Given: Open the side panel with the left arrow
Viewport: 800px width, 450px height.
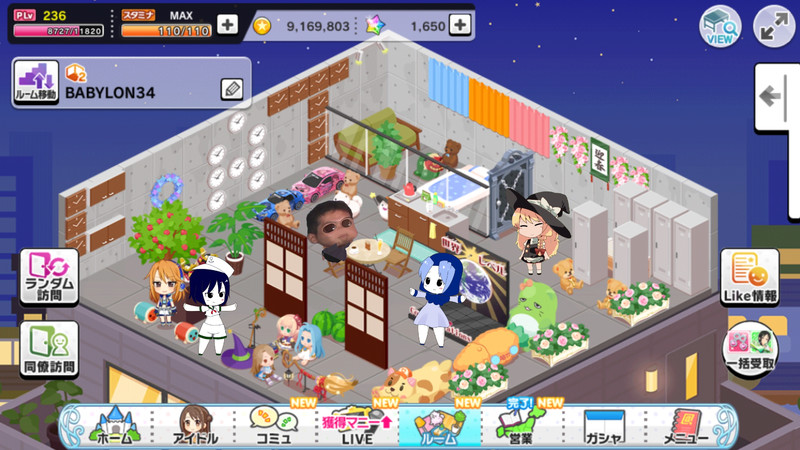Looking at the screenshot, I should point(773,97).
